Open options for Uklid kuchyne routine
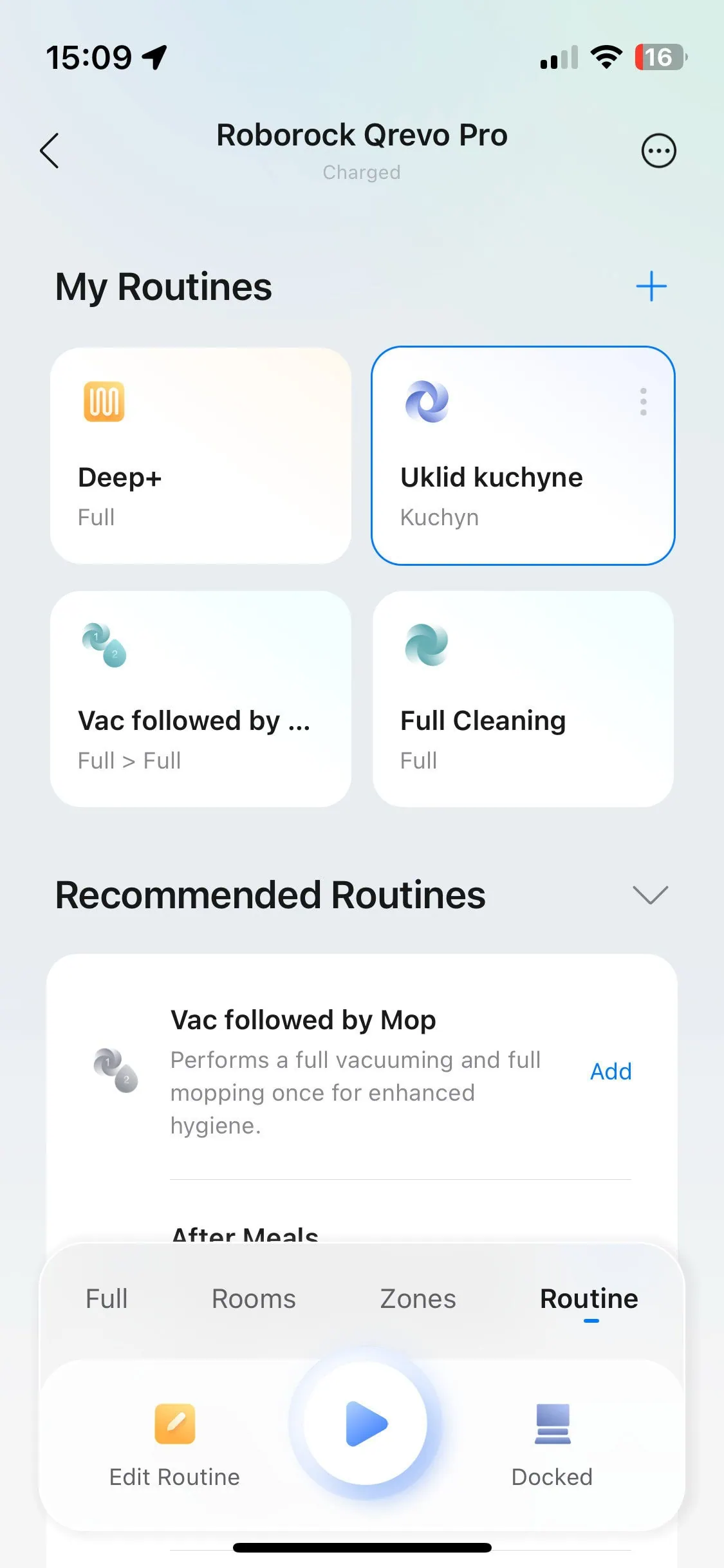This screenshot has height=1568, width=724. [643, 402]
